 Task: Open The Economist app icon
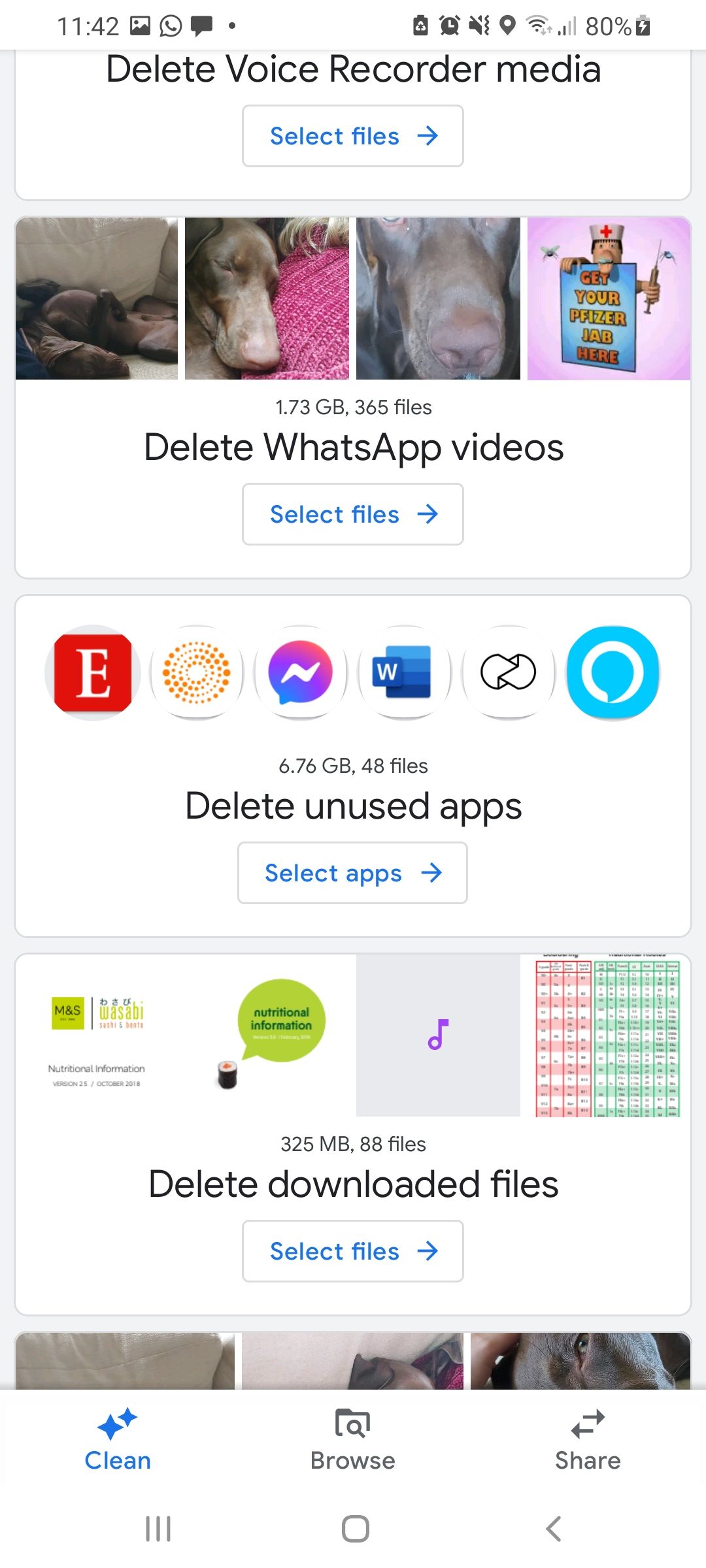pos(92,672)
